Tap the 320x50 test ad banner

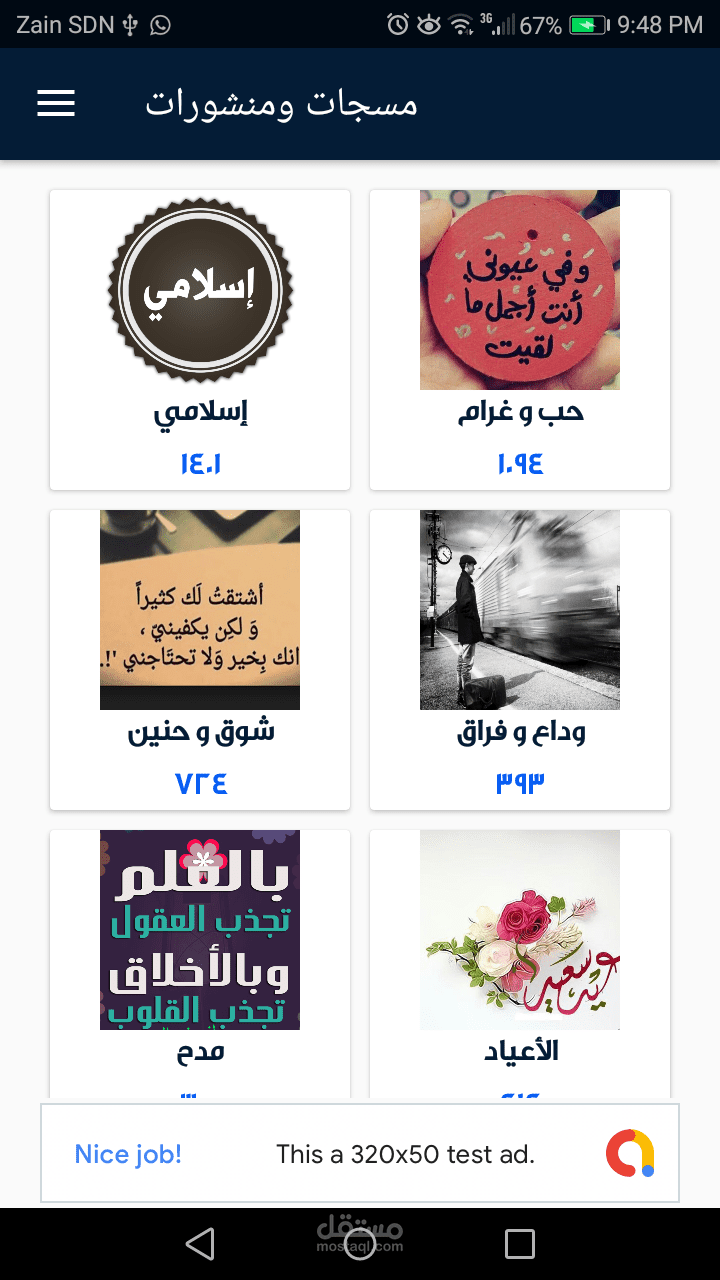(360, 1154)
